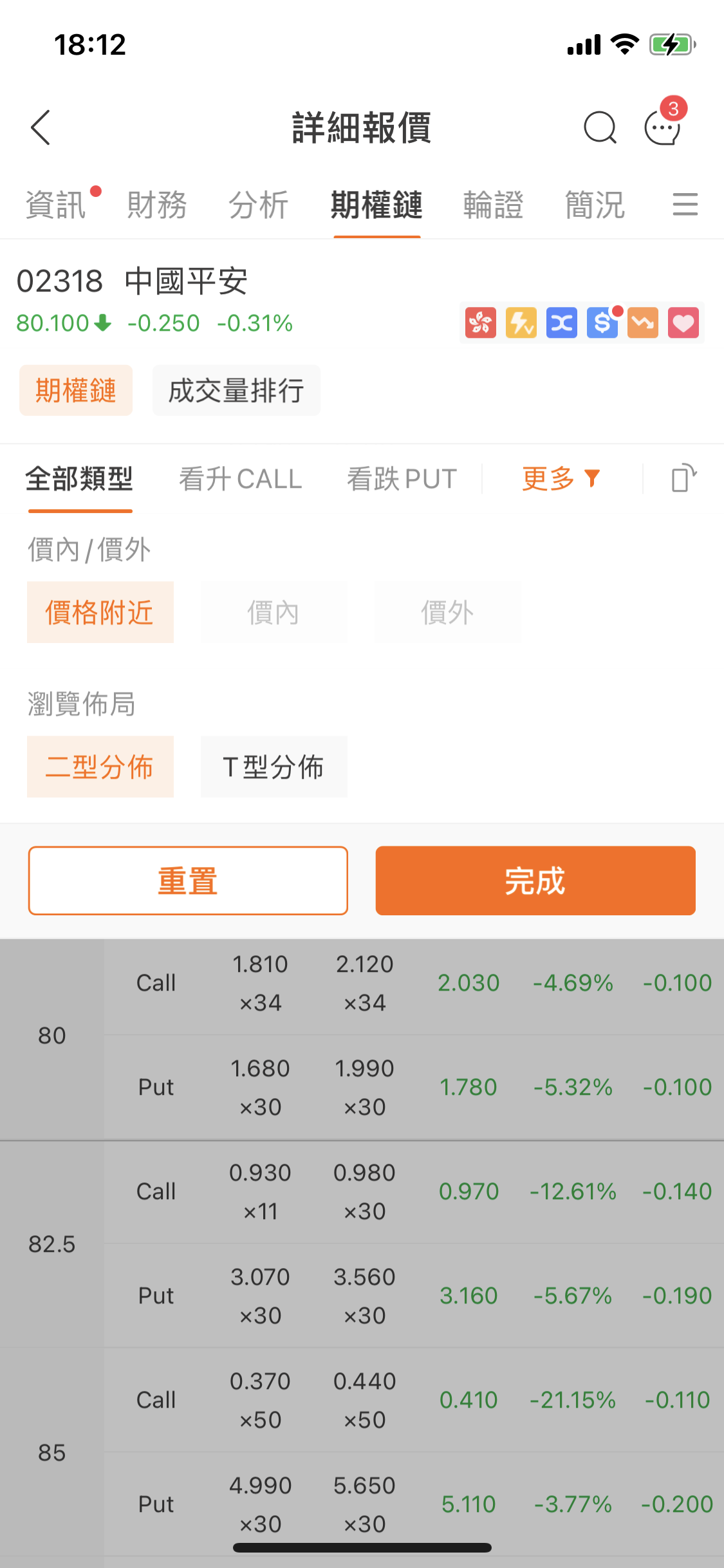Choose the 價內 option

(x=274, y=612)
